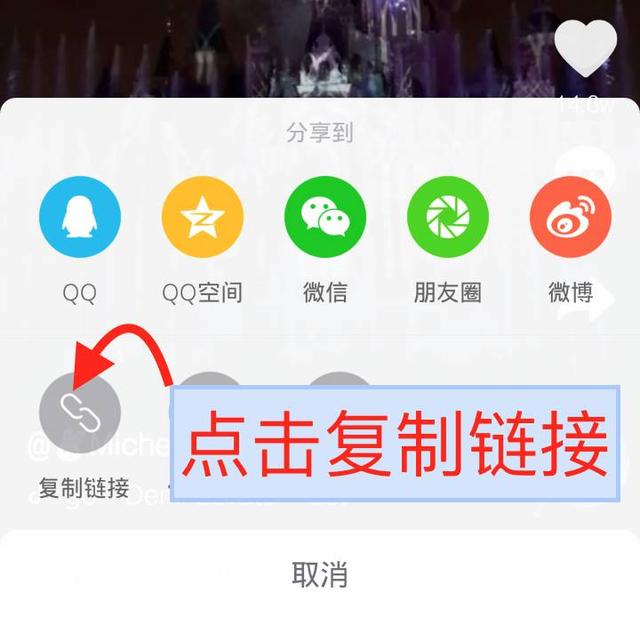Viewport: 640px width, 617px height.
Task: Share to QQ
Action: tap(80, 218)
